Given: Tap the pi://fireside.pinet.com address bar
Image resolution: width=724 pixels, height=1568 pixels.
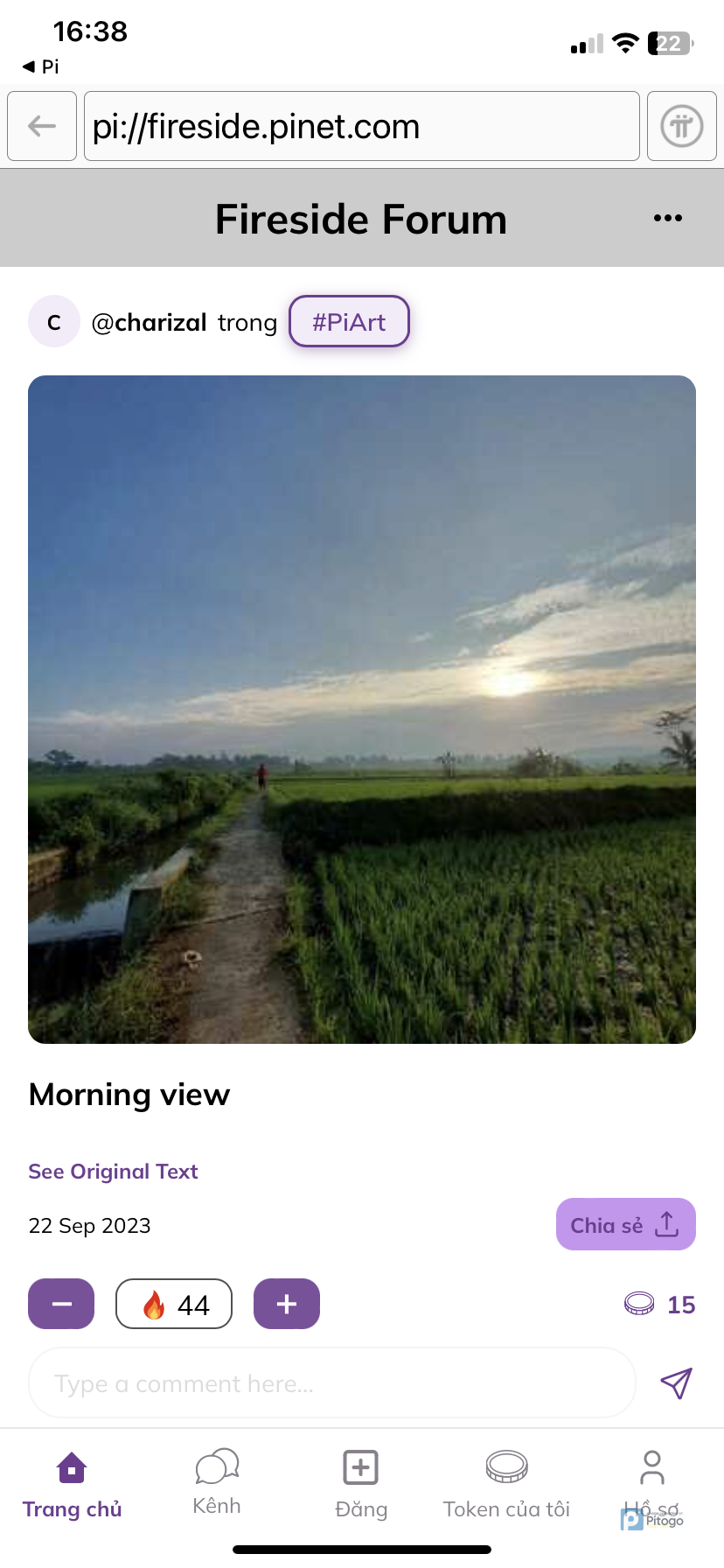Looking at the screenshot, I should click(361, 126).
